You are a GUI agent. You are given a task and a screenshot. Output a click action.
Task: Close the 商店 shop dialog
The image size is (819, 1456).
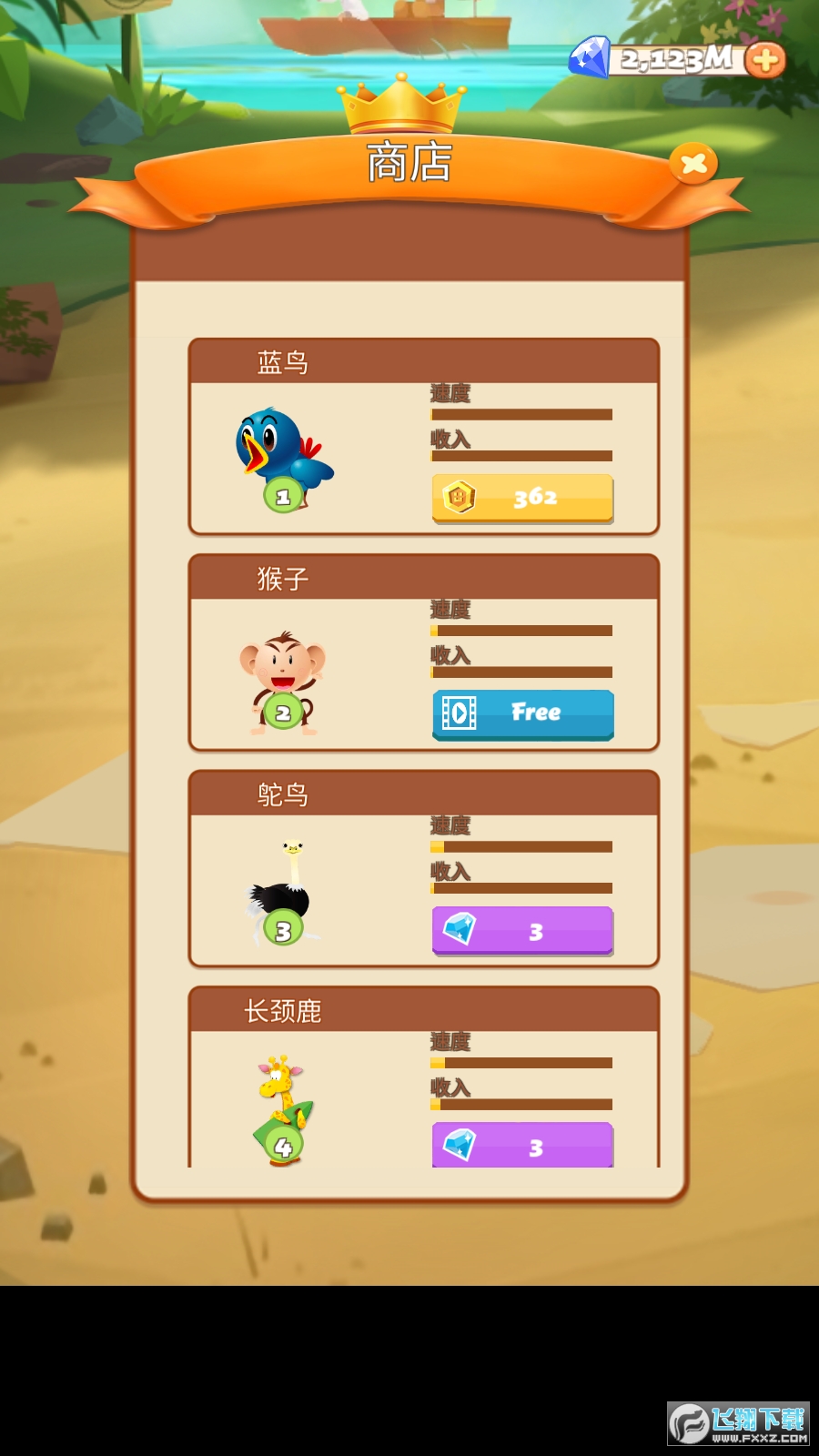[x=693, y=164]
